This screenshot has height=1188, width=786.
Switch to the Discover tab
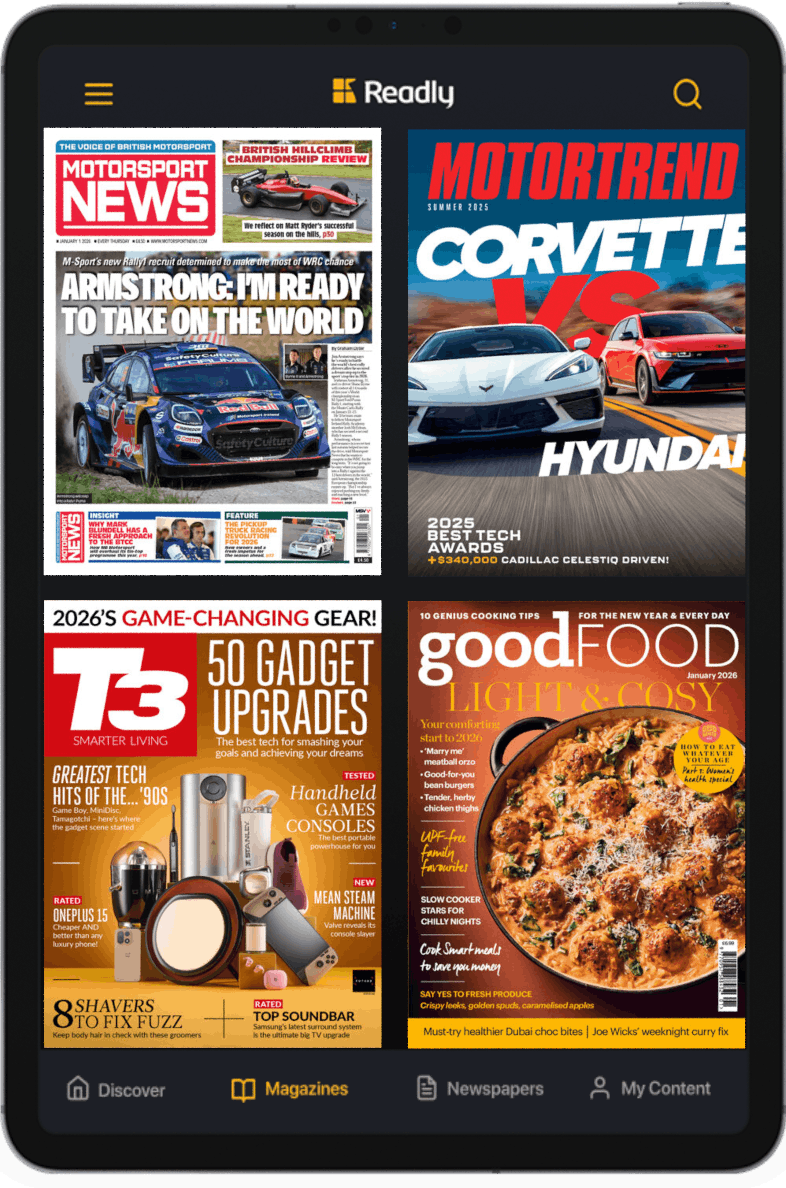click(115, 1089)
